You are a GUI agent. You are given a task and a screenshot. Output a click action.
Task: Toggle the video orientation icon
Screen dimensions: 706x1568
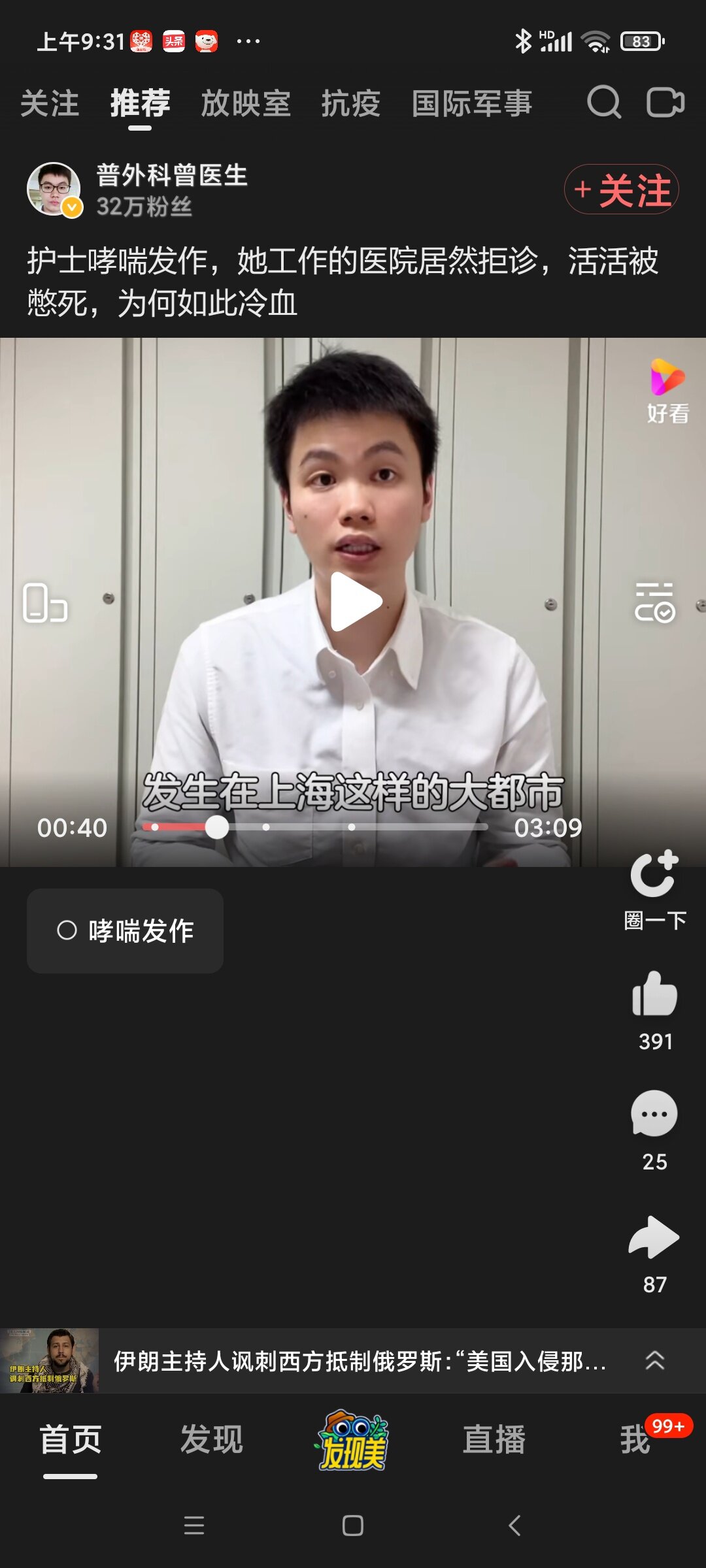click(x=44, y=602)
